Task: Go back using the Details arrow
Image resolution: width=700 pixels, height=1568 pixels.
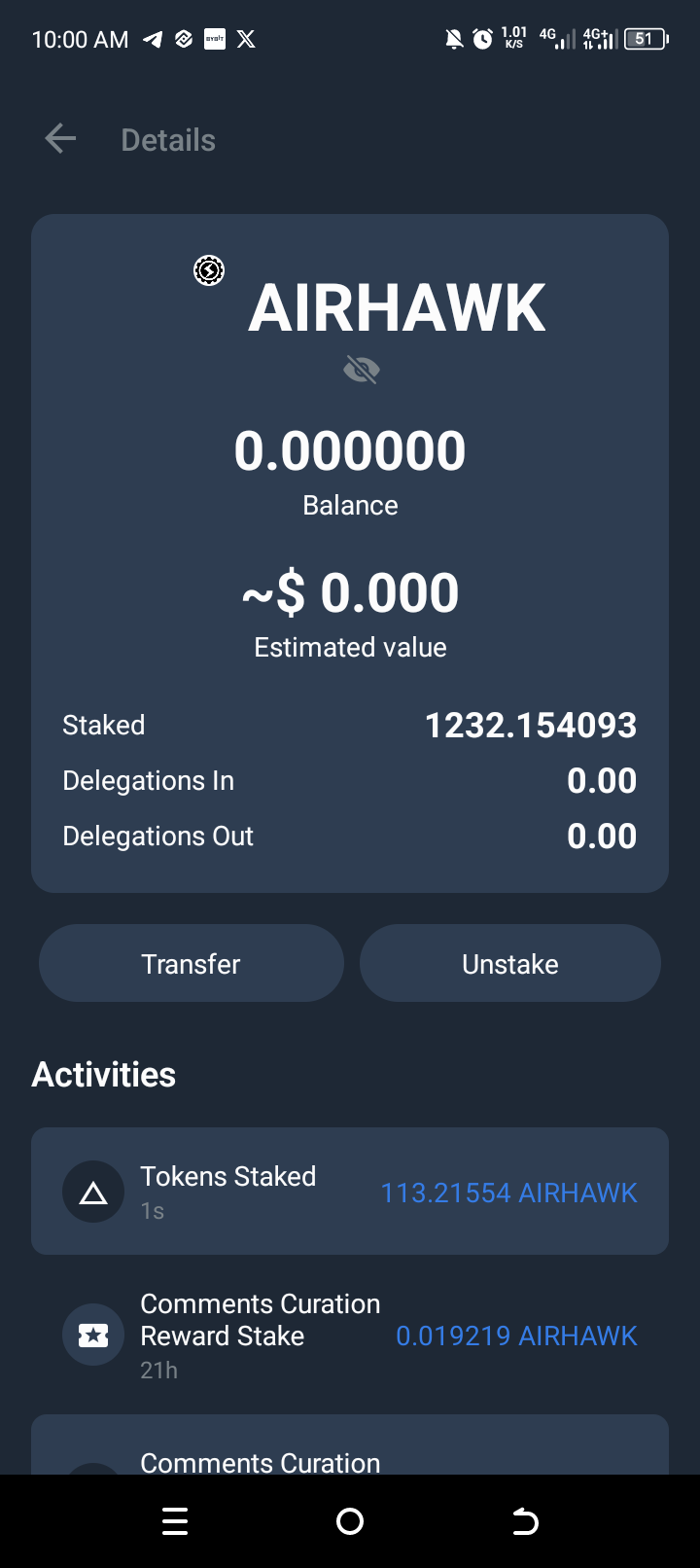Action: tap(60, 139)
